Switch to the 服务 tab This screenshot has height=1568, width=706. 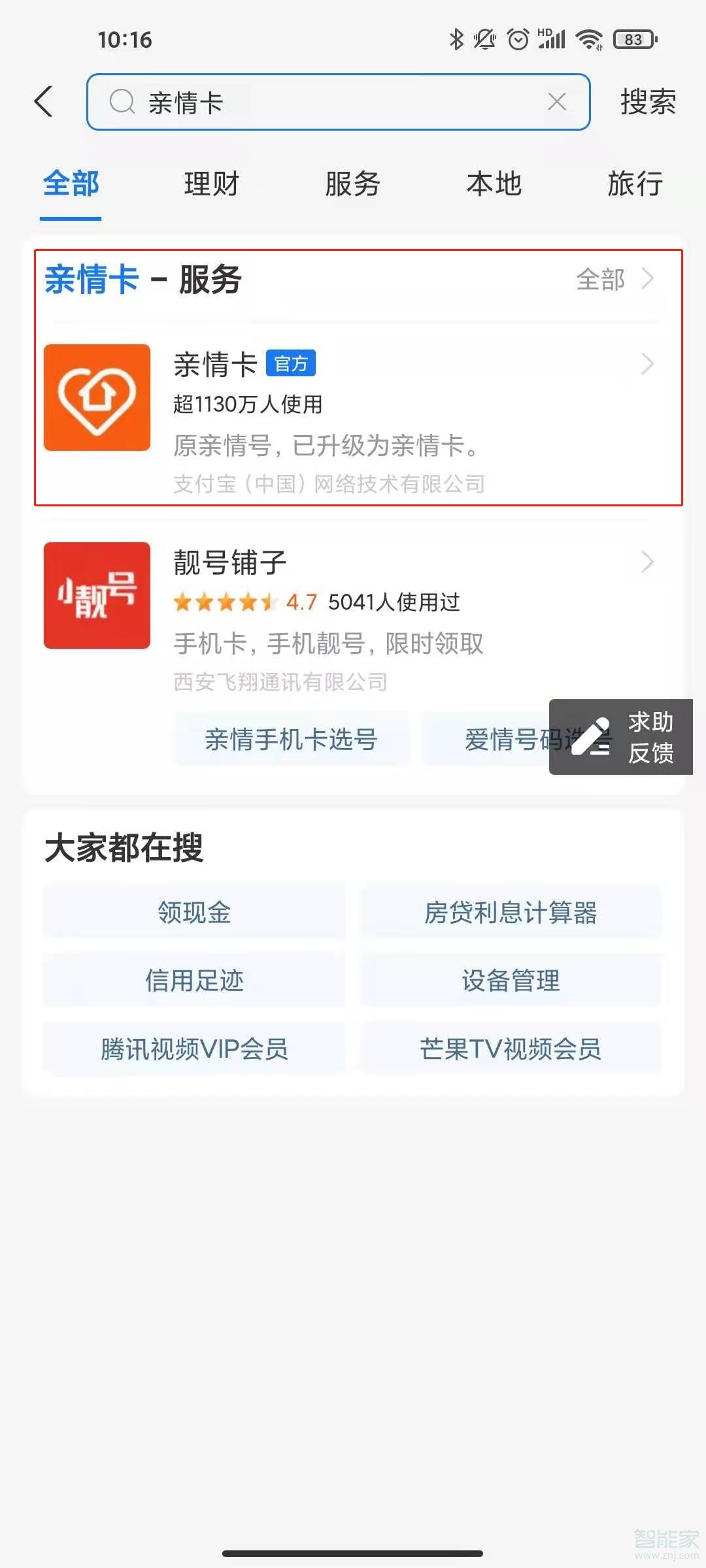352,184
